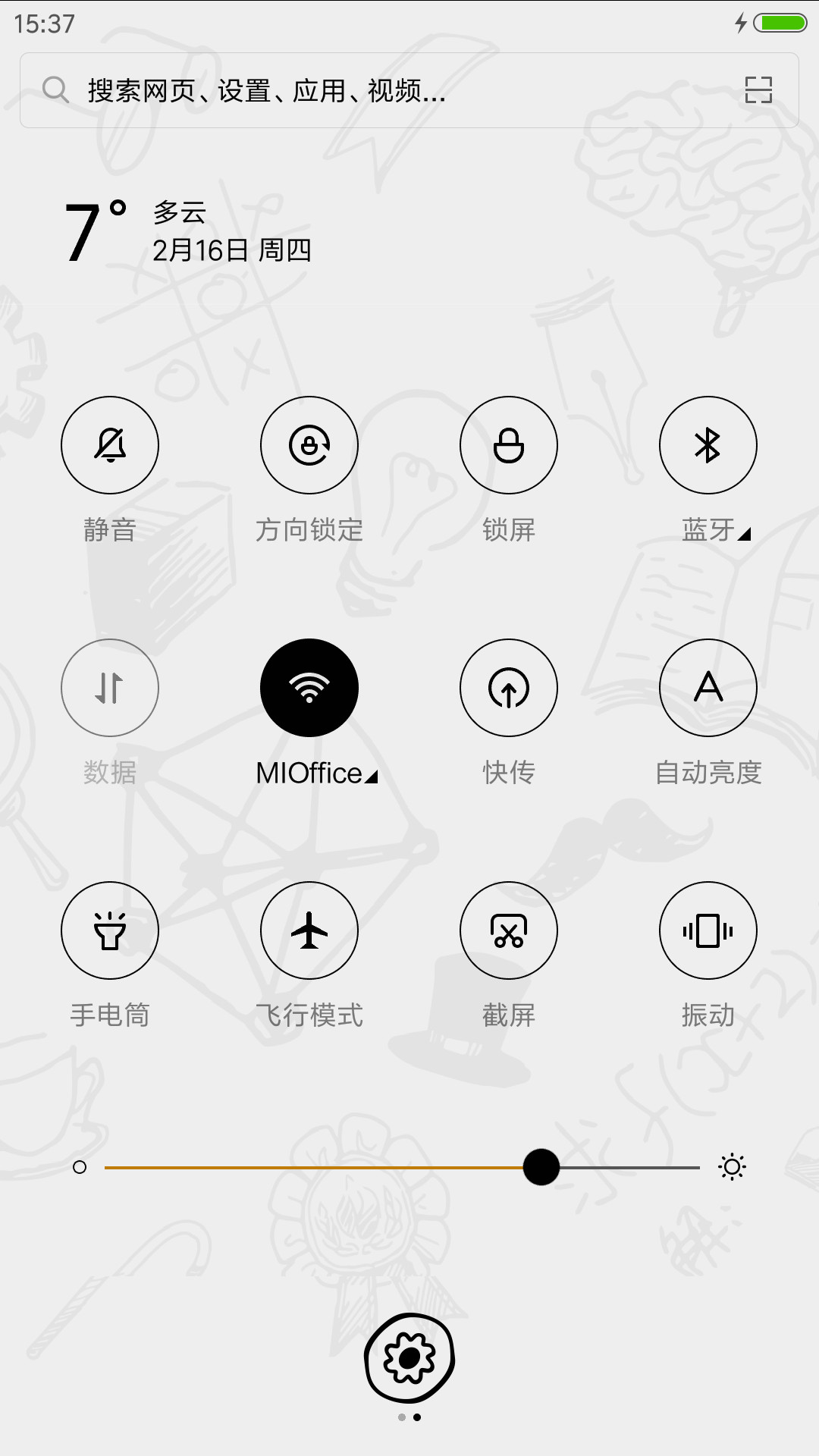Take a screenshot with 截屏
Image resolution: width=819 pixels, height=1456 pixels.
(509, 930)
